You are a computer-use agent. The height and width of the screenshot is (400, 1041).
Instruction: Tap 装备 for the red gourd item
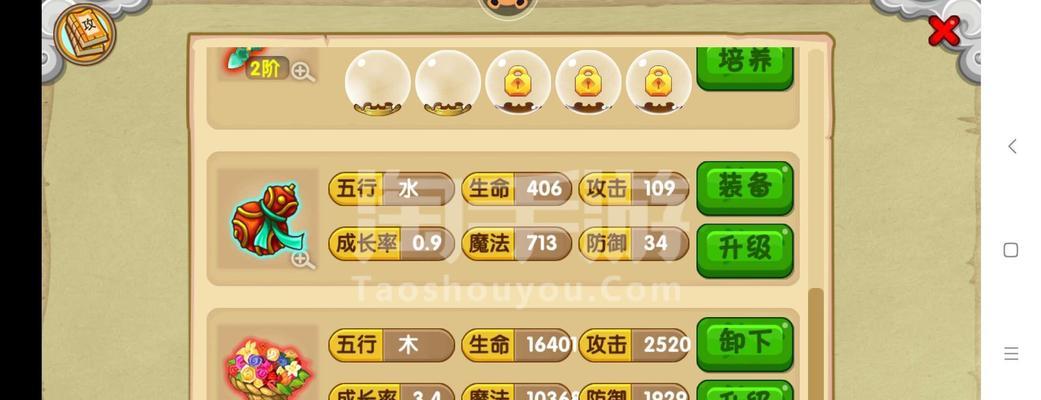(x=744, y=187)
